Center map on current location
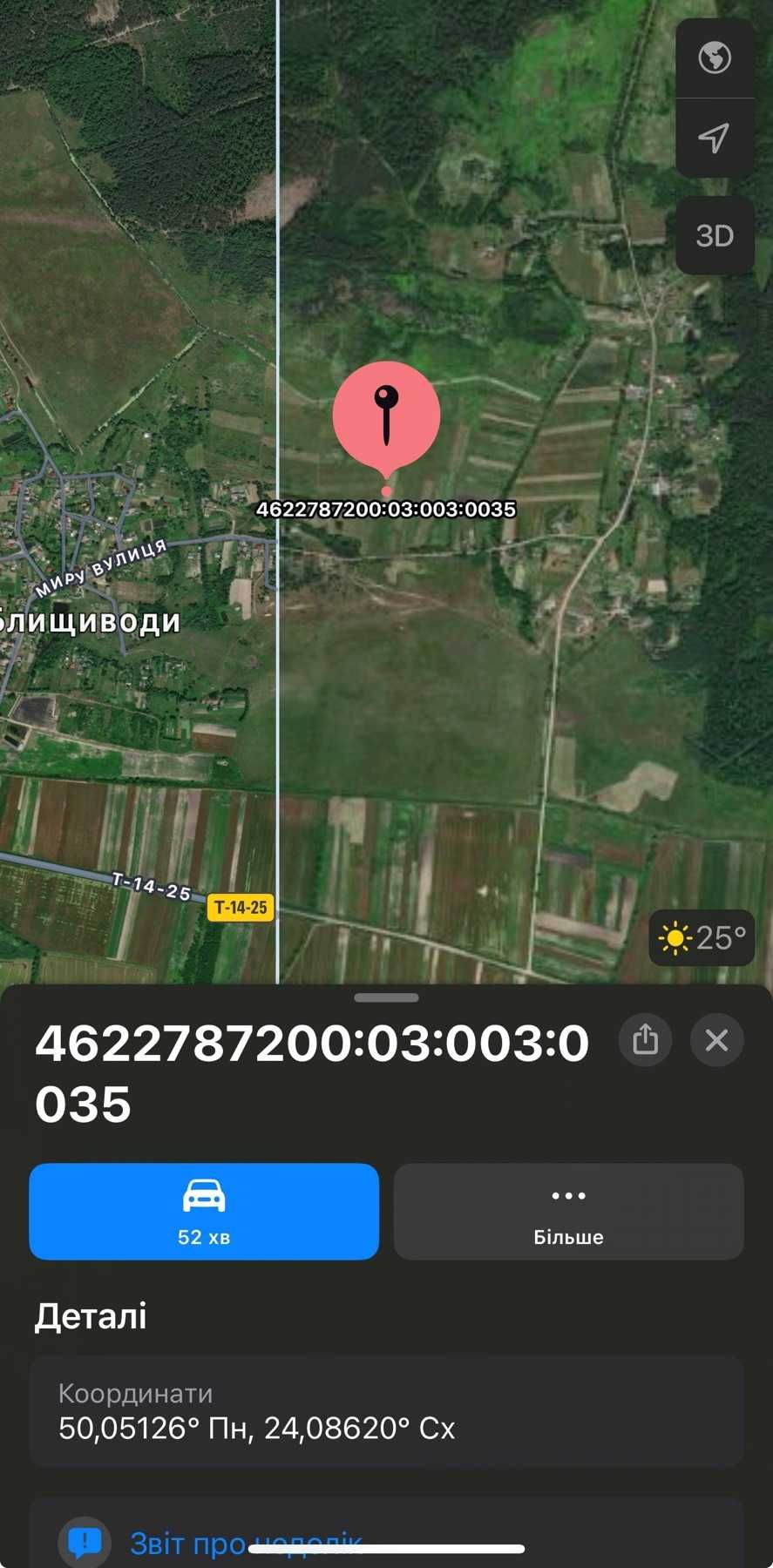773x1568 pixels. tap(715, 138)
